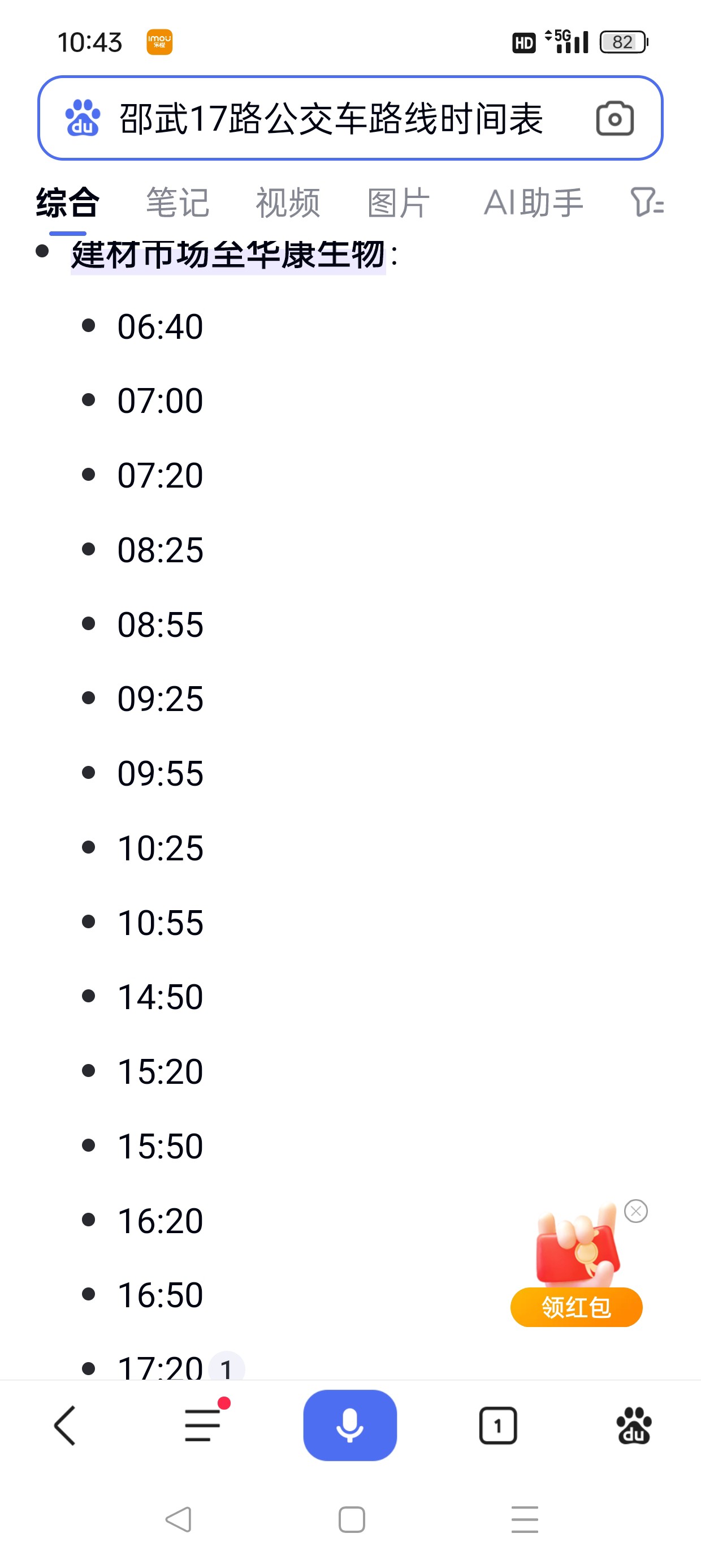The image size is (701, 1568).
Task: Switch to the 笔记 tab
Action: pyautogui.click(x=177, y=203)
